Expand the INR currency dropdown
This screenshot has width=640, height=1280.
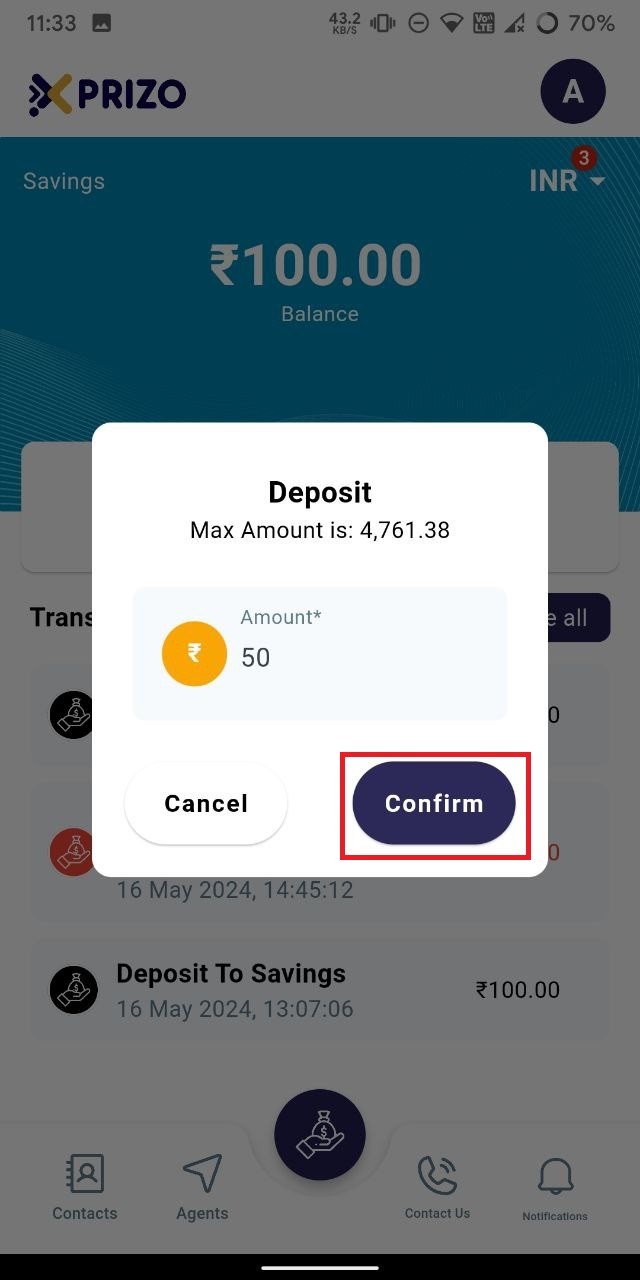point(567,181)
